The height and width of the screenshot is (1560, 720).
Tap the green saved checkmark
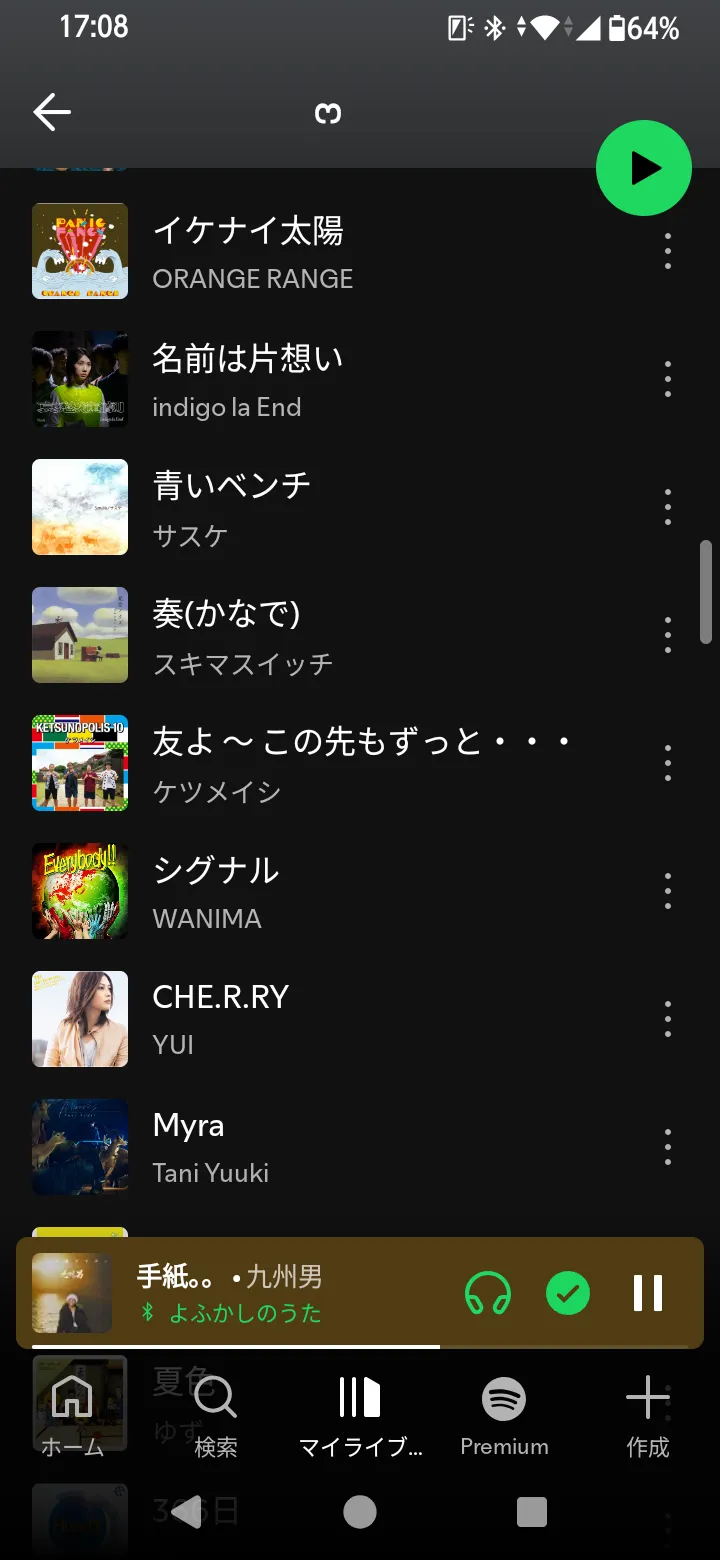click(568, 1294)
